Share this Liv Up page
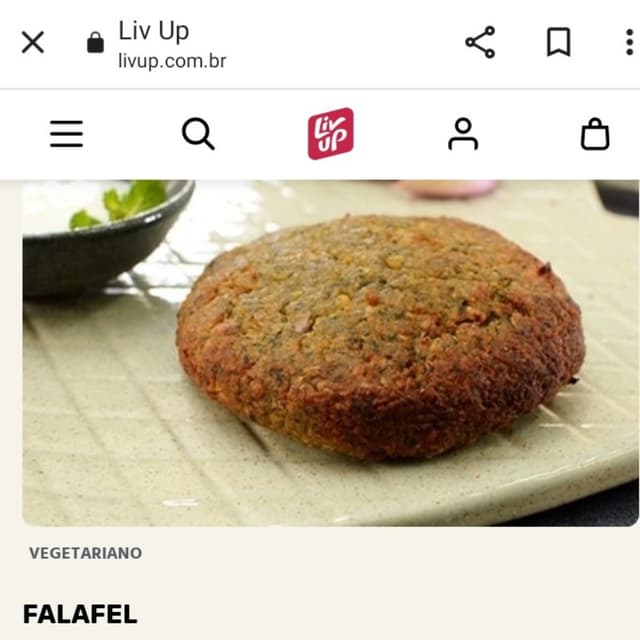This screenshot has width=640, height=640. 480,42
